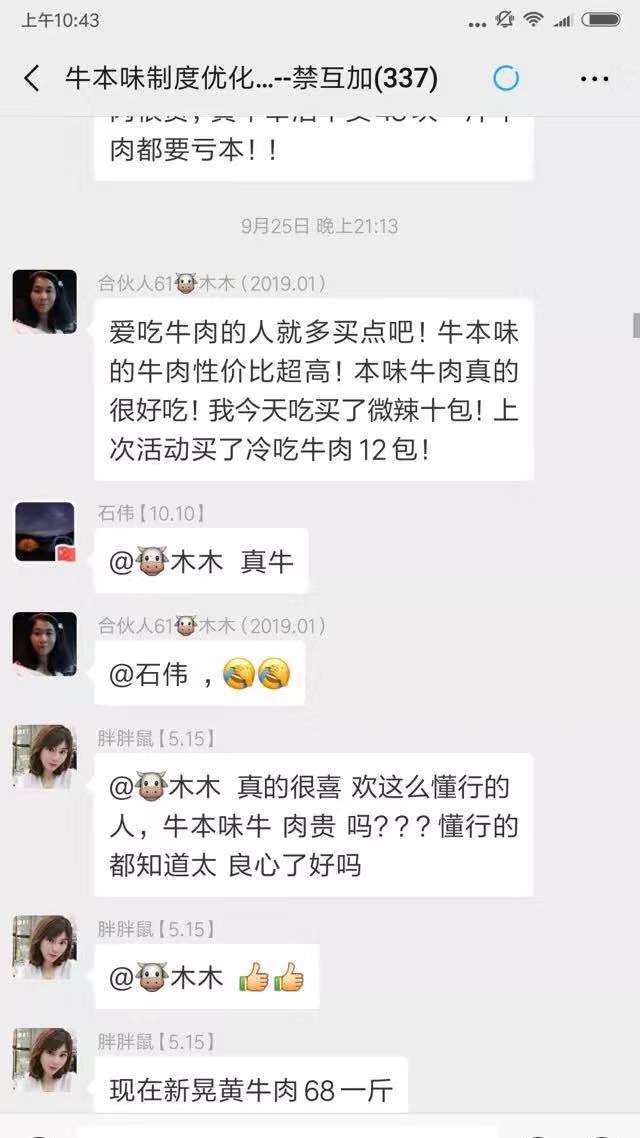The width and height of the screenshot is (640, 1138).
Task: Tap 木木's avatar above the beef recommendation message
Action: 44,301
